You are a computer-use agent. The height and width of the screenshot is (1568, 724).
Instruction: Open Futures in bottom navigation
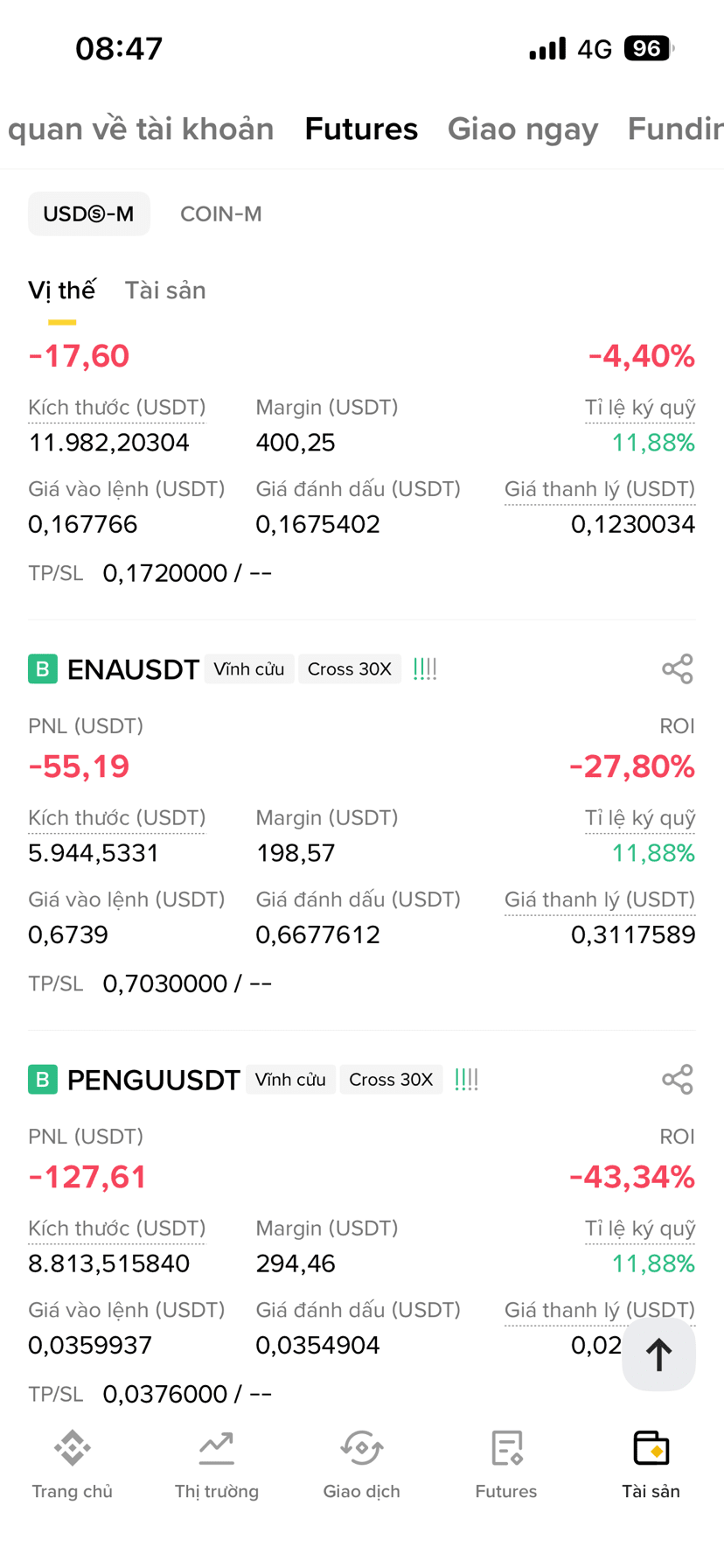click(x=506, y=1466)
